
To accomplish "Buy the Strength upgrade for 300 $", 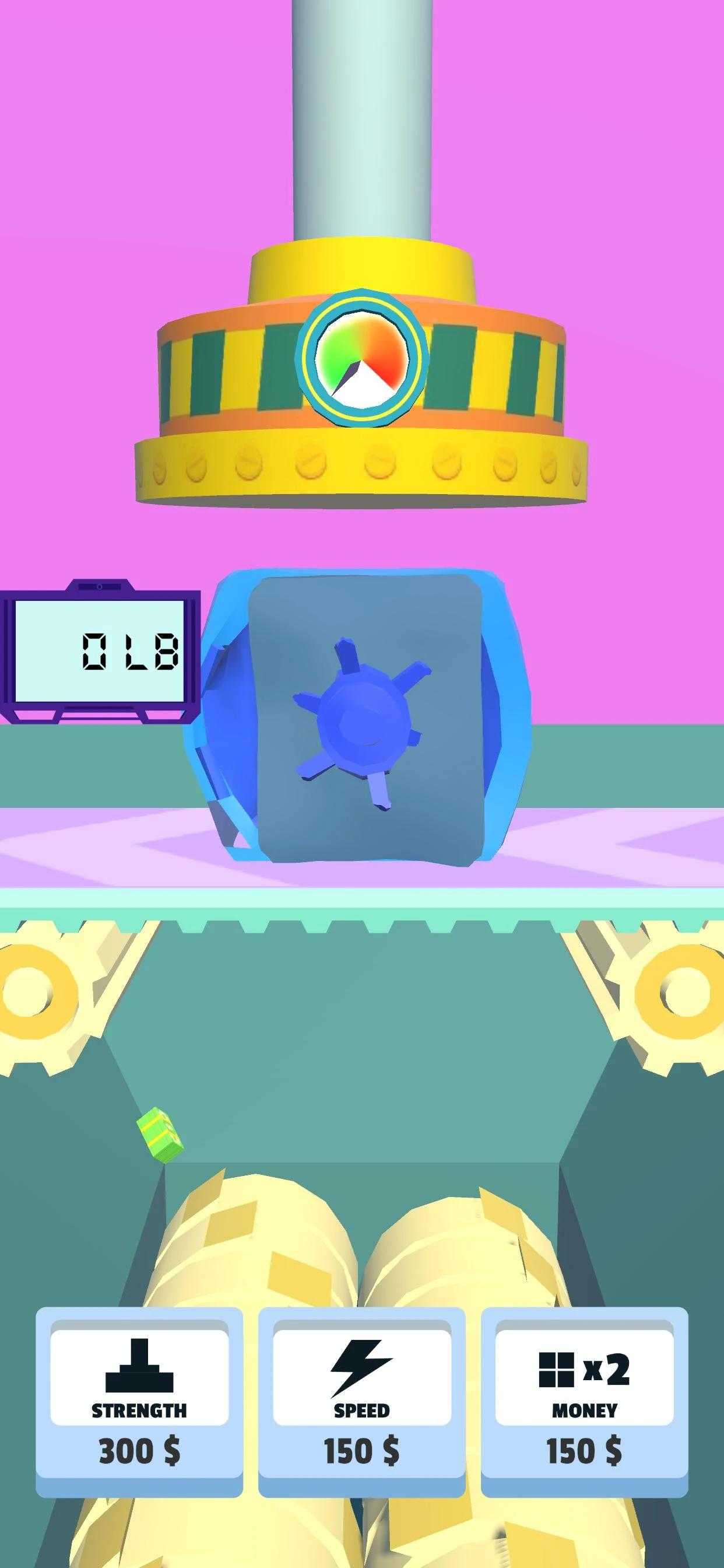I will coord(139,1402).
